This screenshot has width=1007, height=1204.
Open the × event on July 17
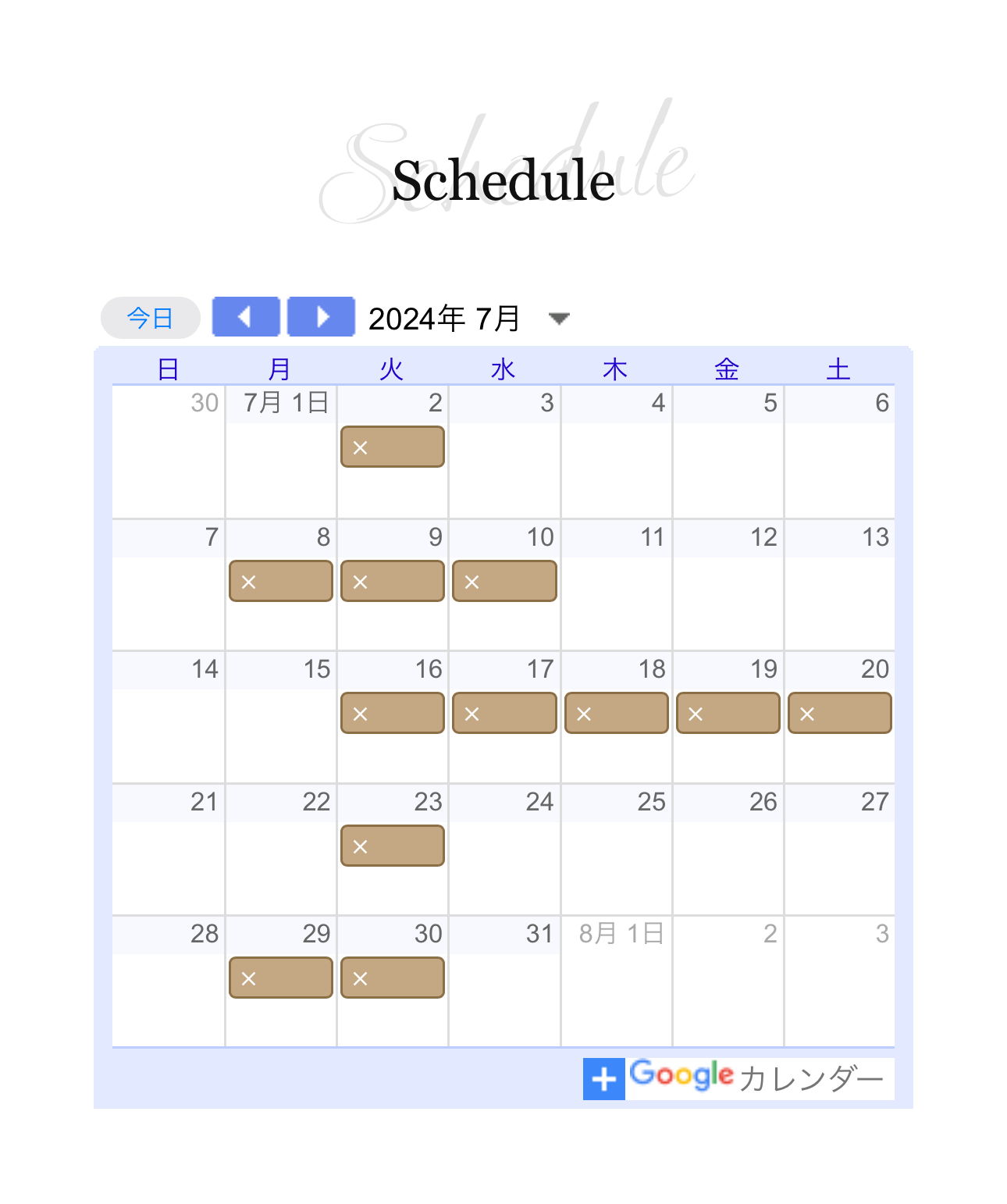point(503,714)
